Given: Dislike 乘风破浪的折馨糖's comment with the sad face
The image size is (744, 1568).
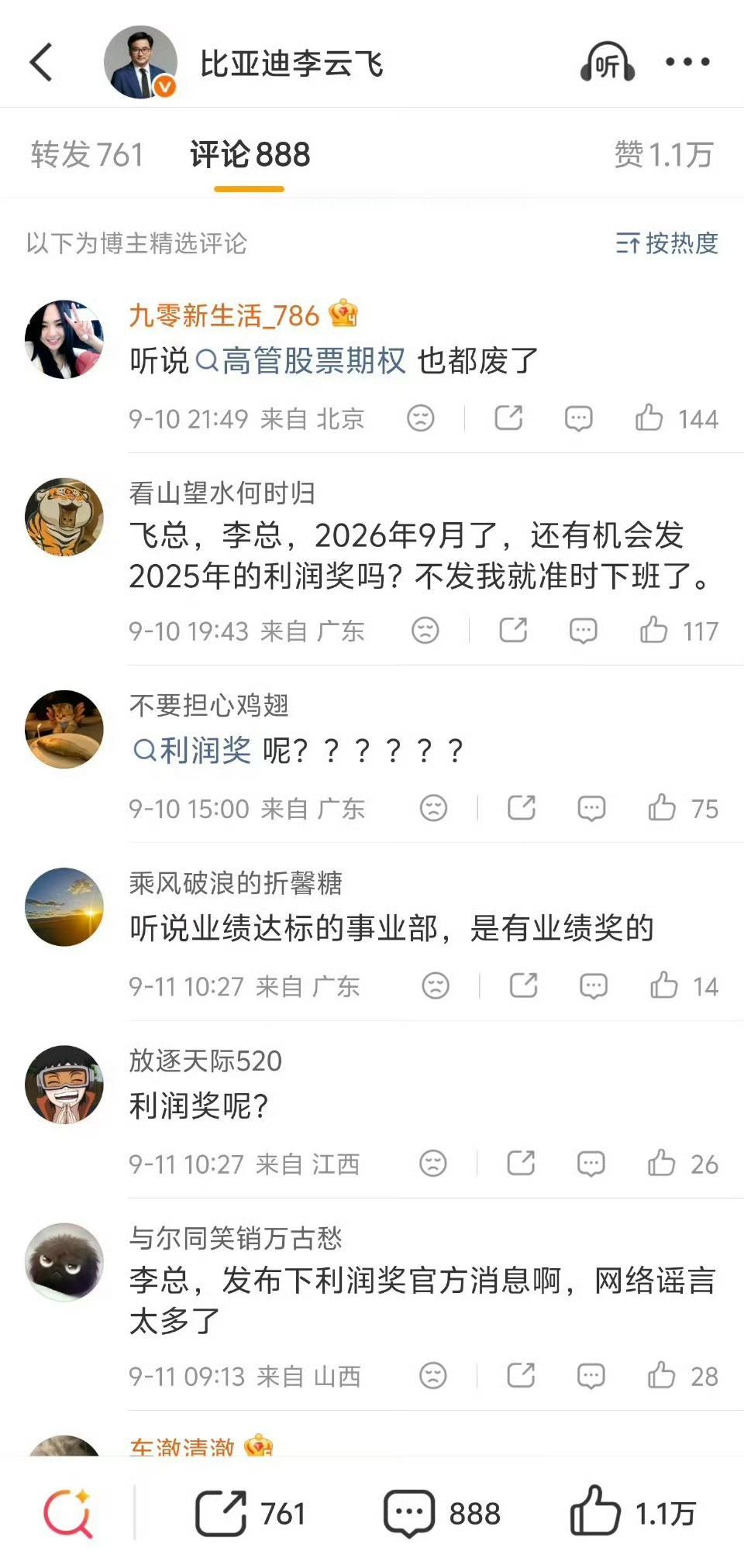Looking at the screenshot, I should pyautogui.click(x=436, y=985).
